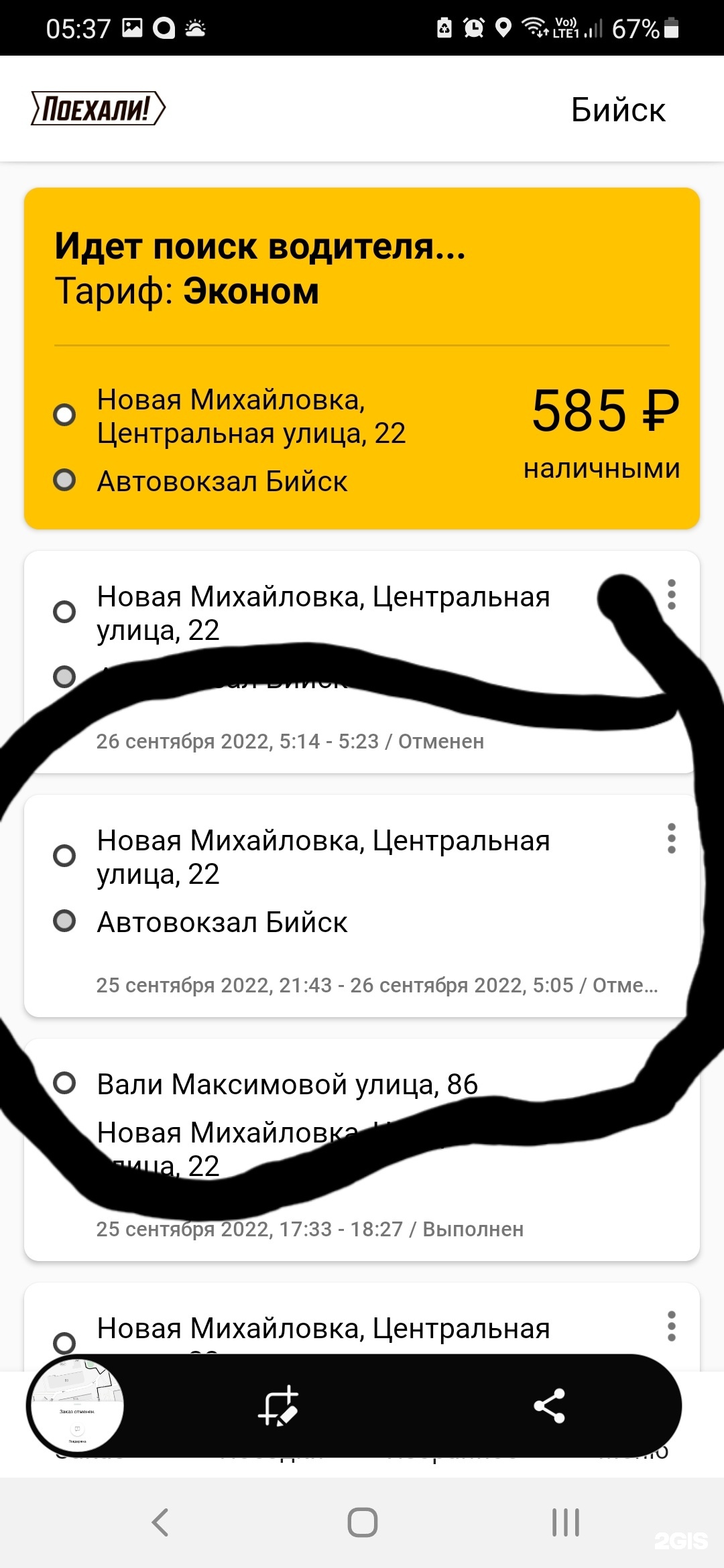Image resolution: width=724 pixels, height=1568 pixels.
Task: Change the city from Бийск
Action: click(x=617, y=110)
